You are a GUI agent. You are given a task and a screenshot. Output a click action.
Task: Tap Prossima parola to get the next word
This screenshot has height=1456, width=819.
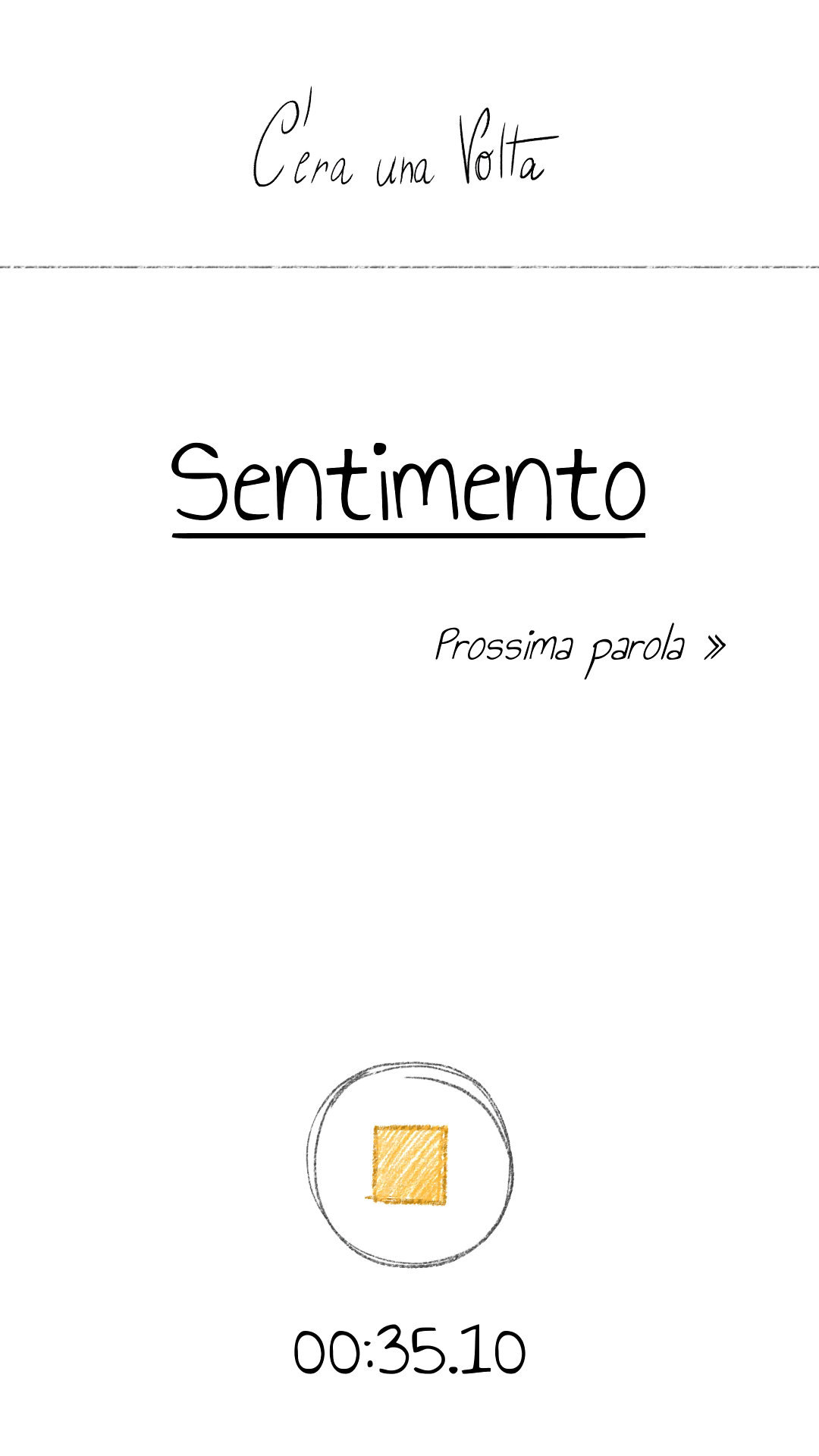(x=580, y=649)
